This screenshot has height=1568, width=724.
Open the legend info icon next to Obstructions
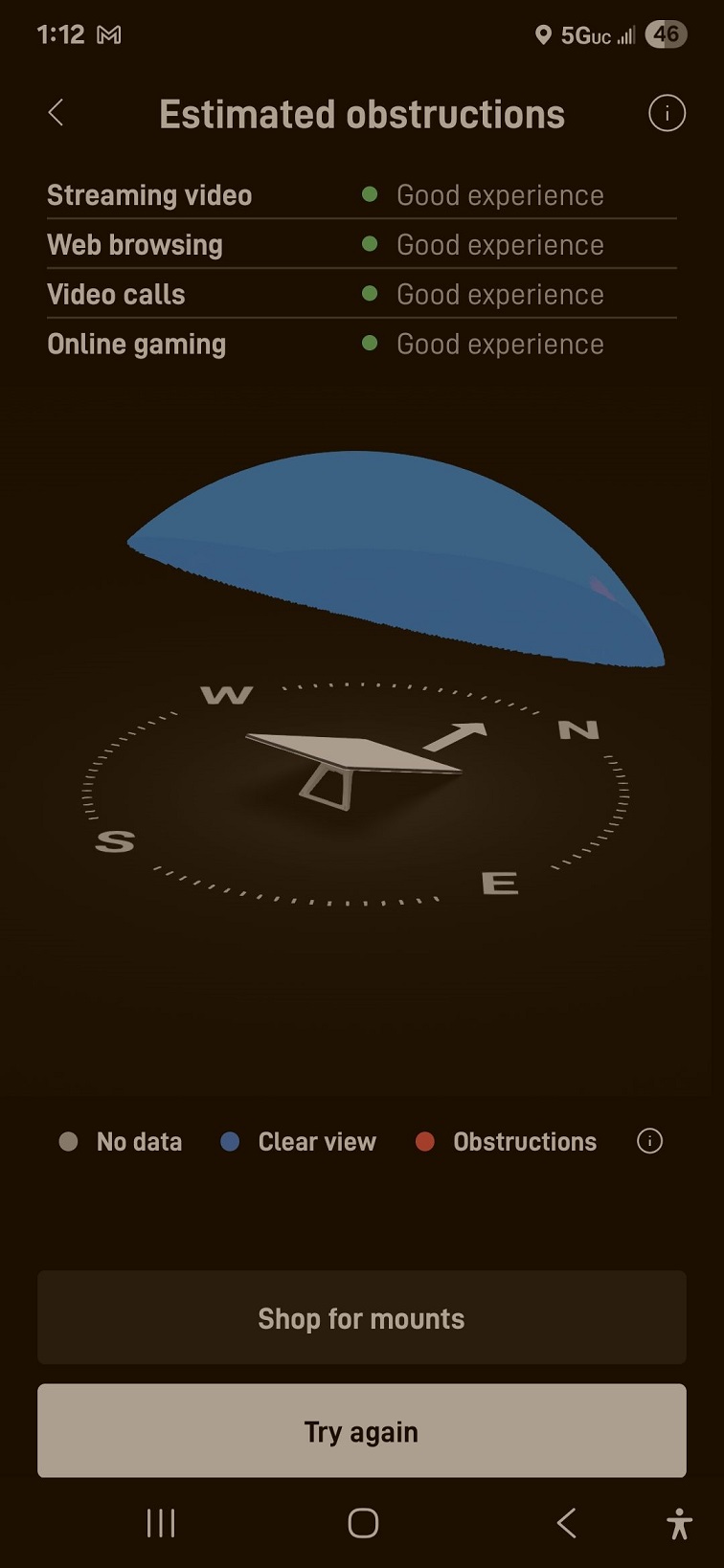tap(649, 1141)
